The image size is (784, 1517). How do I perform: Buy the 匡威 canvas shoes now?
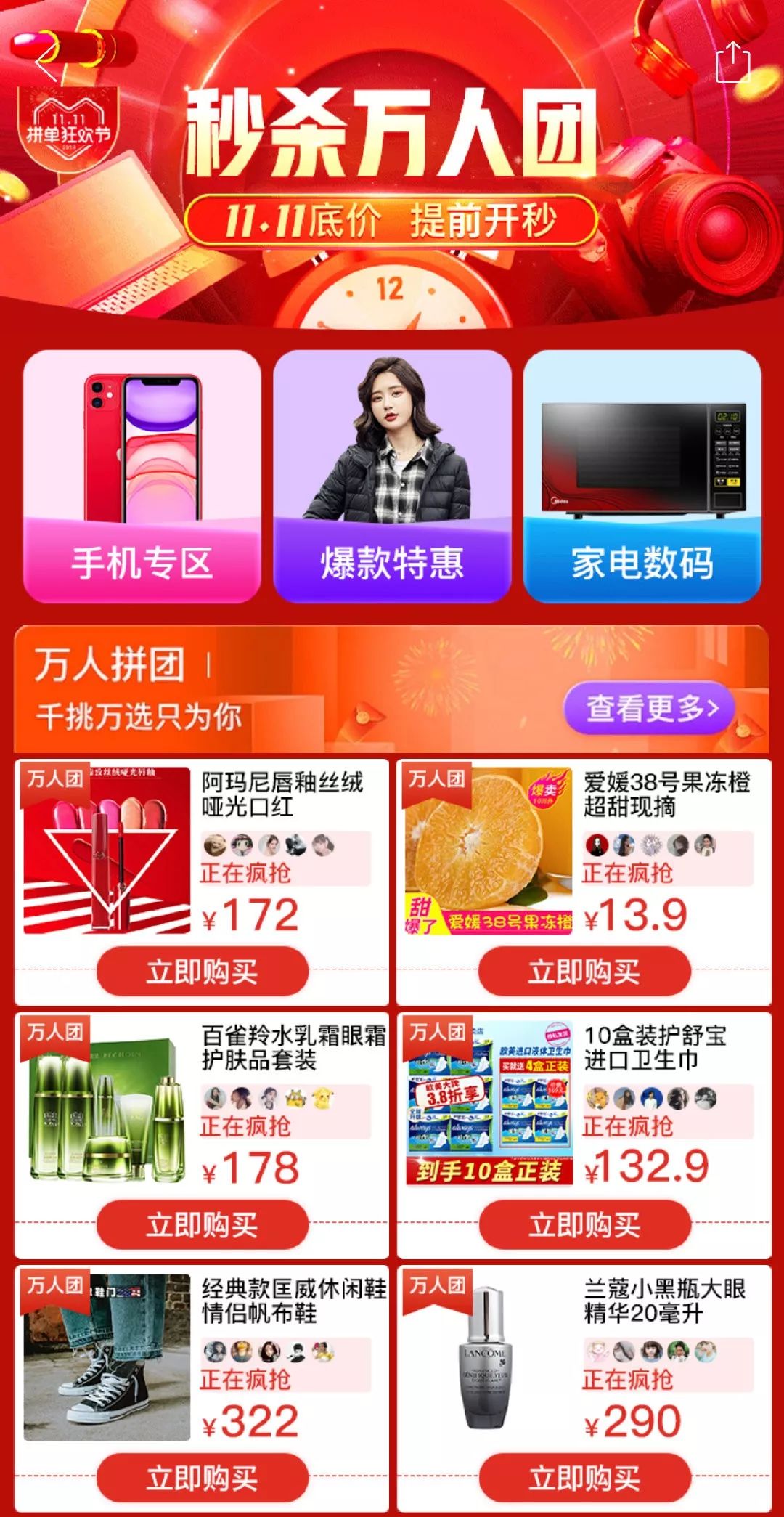point(203,1478)
